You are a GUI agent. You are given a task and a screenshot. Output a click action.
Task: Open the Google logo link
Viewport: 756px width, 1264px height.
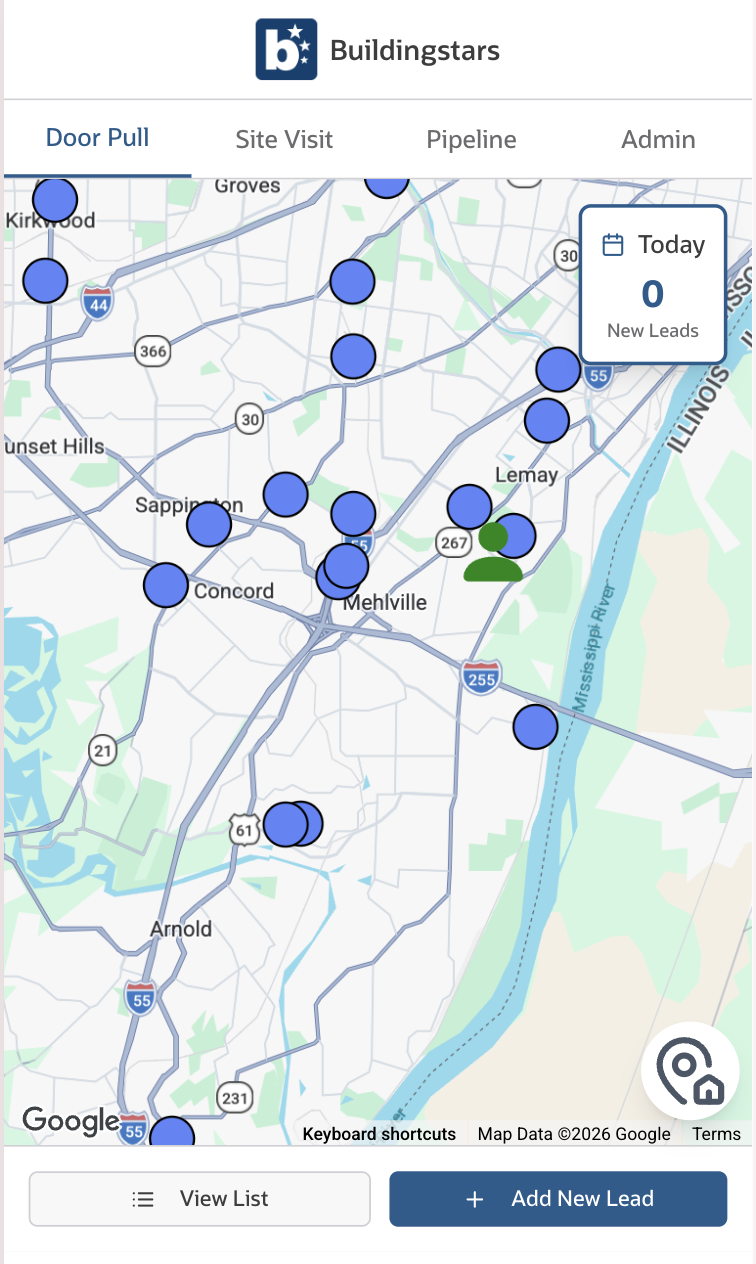point(70,1121)
